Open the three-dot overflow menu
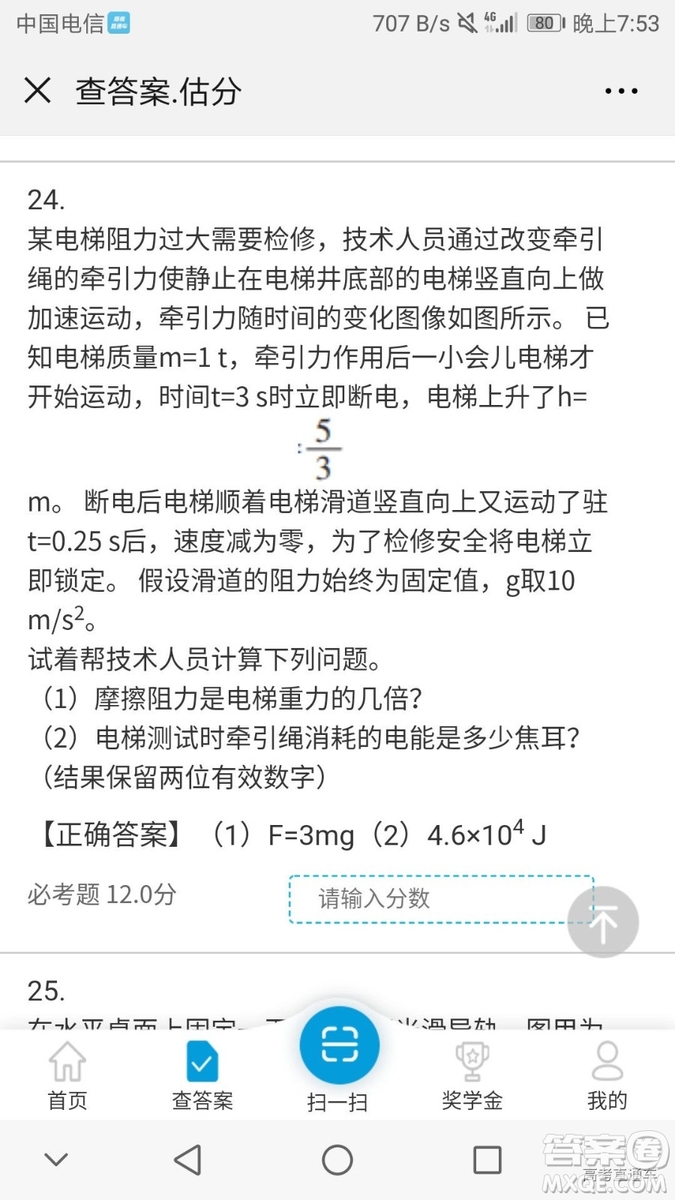 click(x=621, y=91)
